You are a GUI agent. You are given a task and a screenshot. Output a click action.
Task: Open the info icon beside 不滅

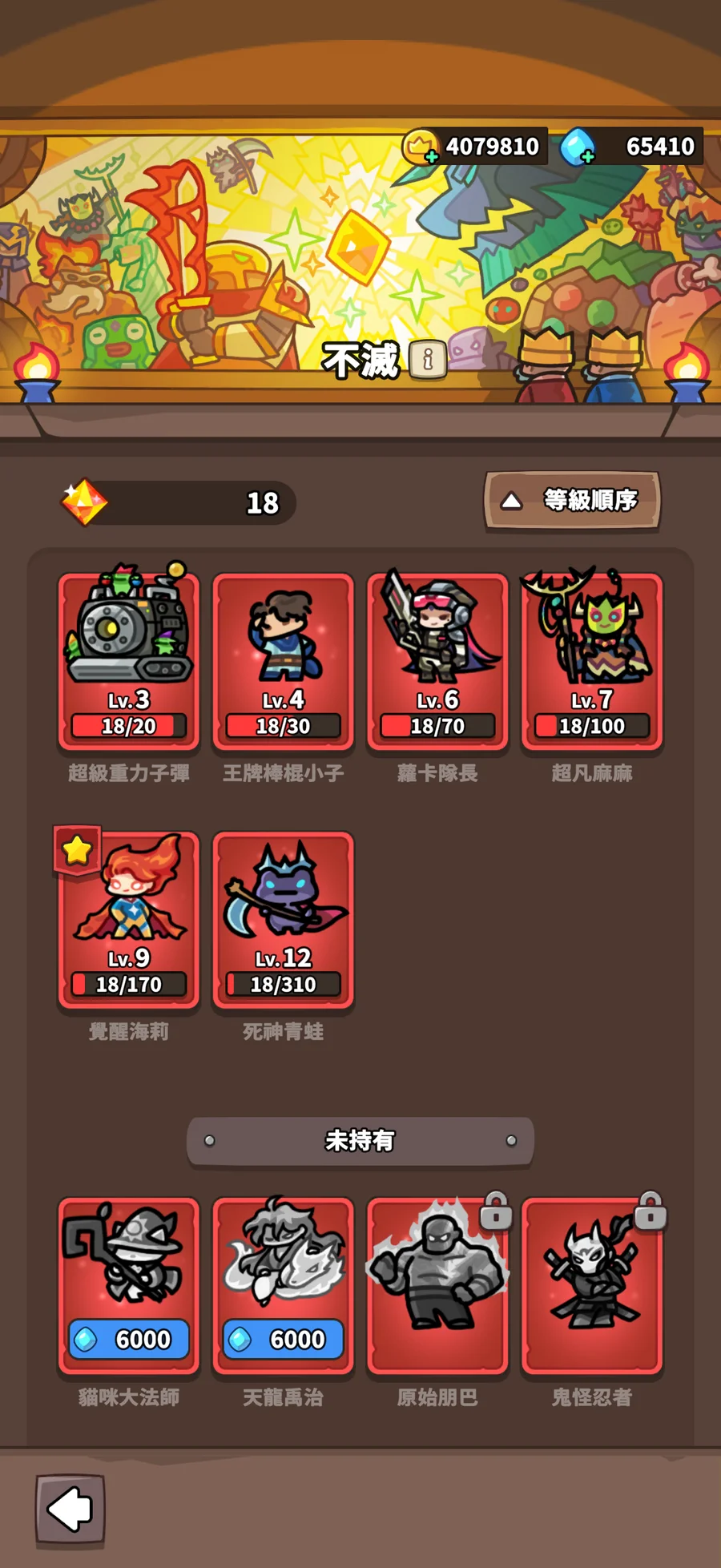428,360
